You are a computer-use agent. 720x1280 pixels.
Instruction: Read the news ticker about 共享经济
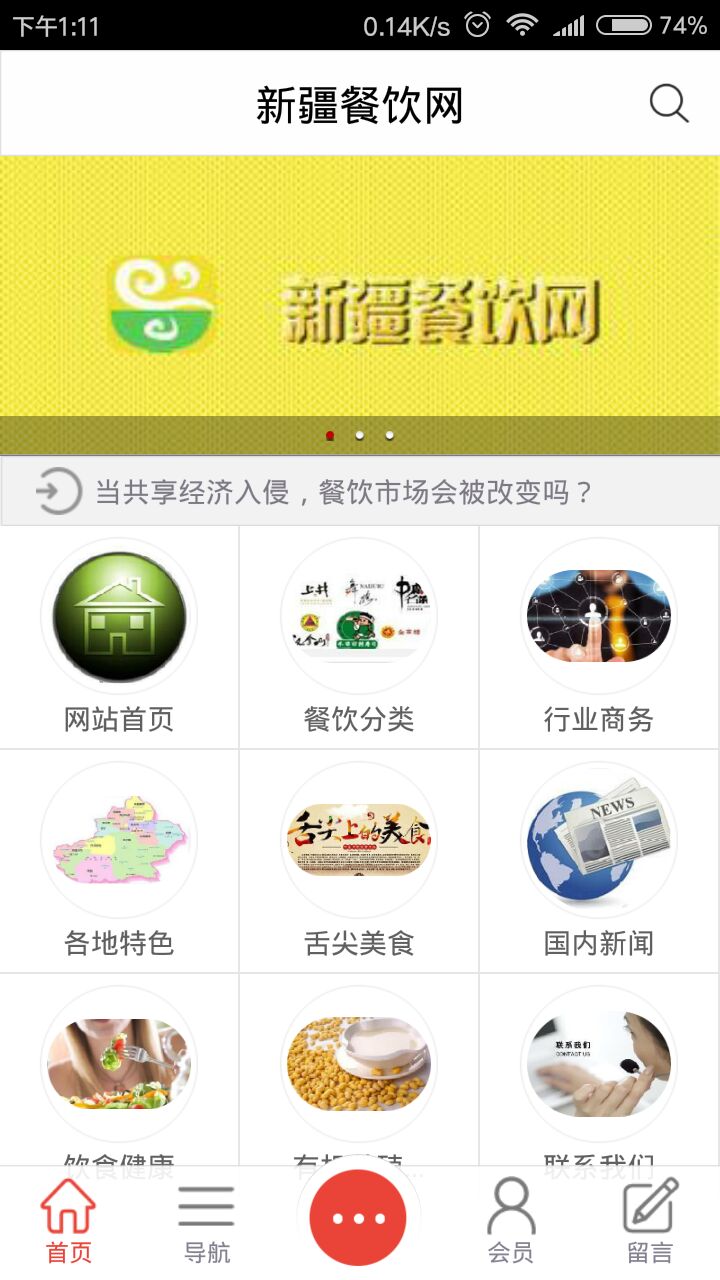click(345, 492)
